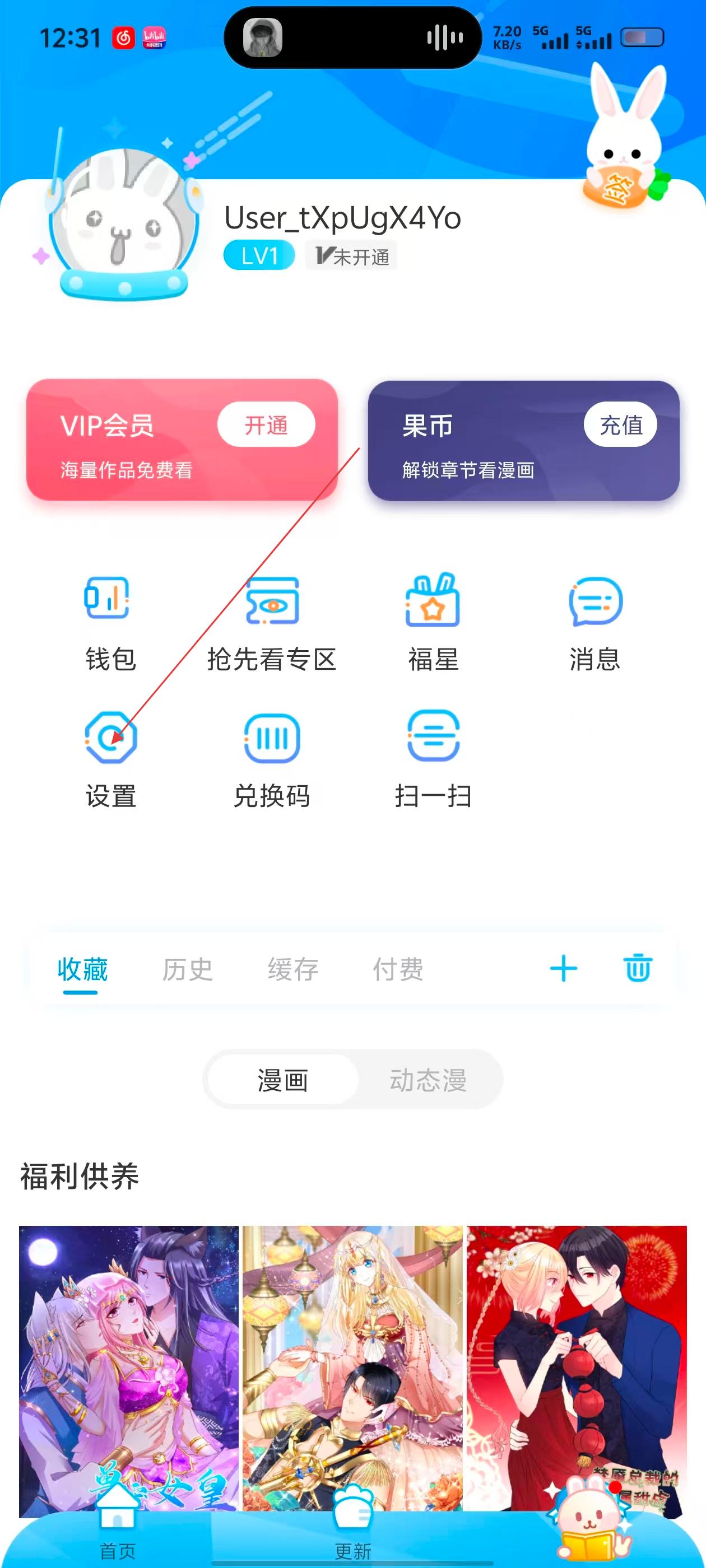The image size is (706, 1568).
Task: Tap 充值 to recharge 果币
Action: click(620, 424)
